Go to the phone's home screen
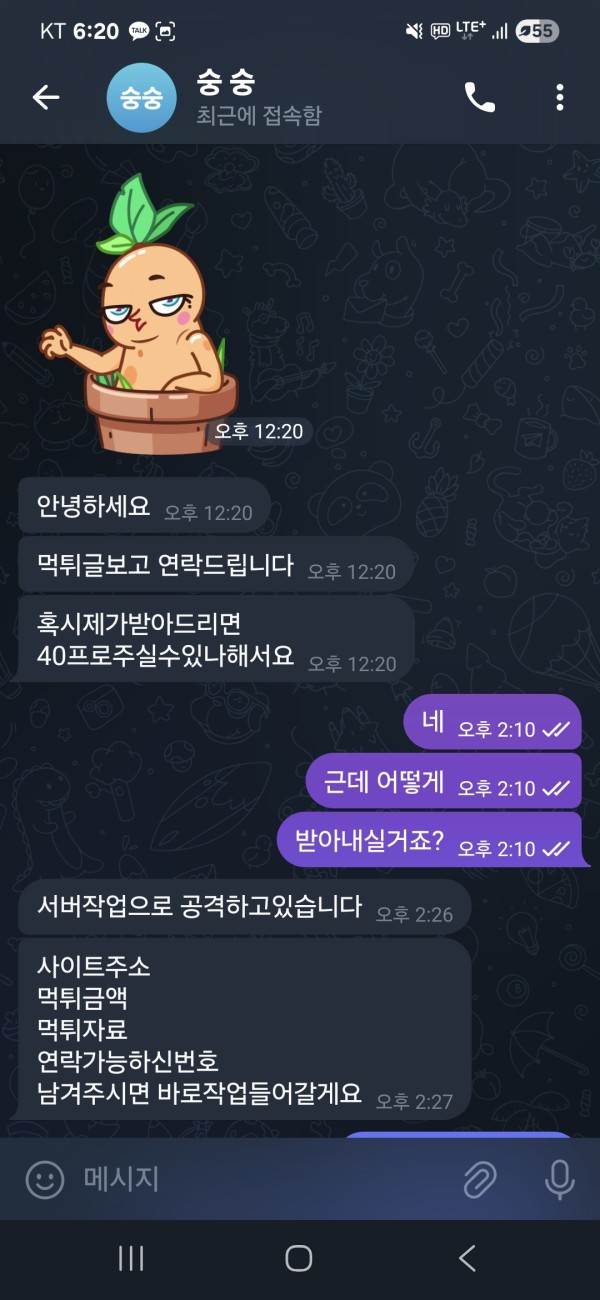600x1300 pixels. tap(299, 1258)
